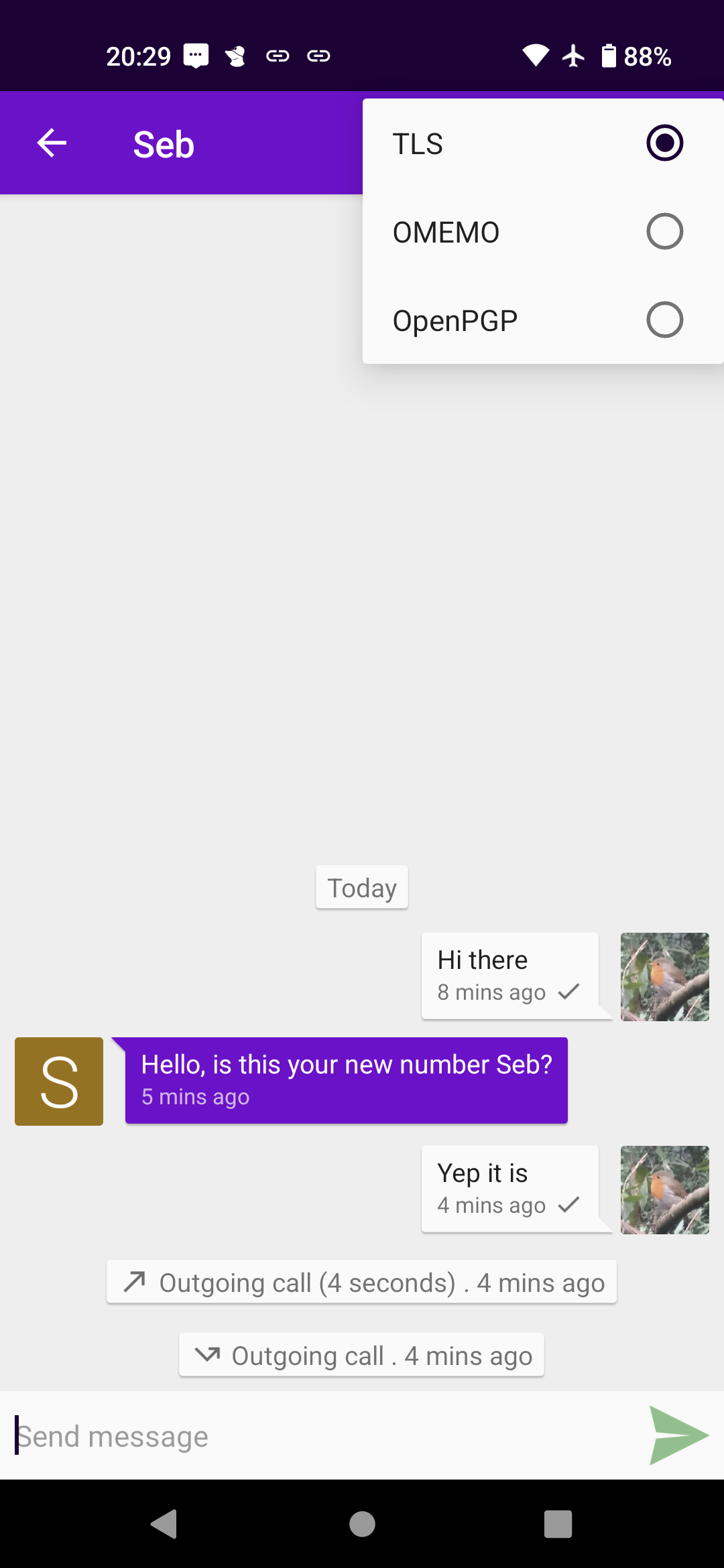Tap the Send message text field

(x=322, y=1436)
